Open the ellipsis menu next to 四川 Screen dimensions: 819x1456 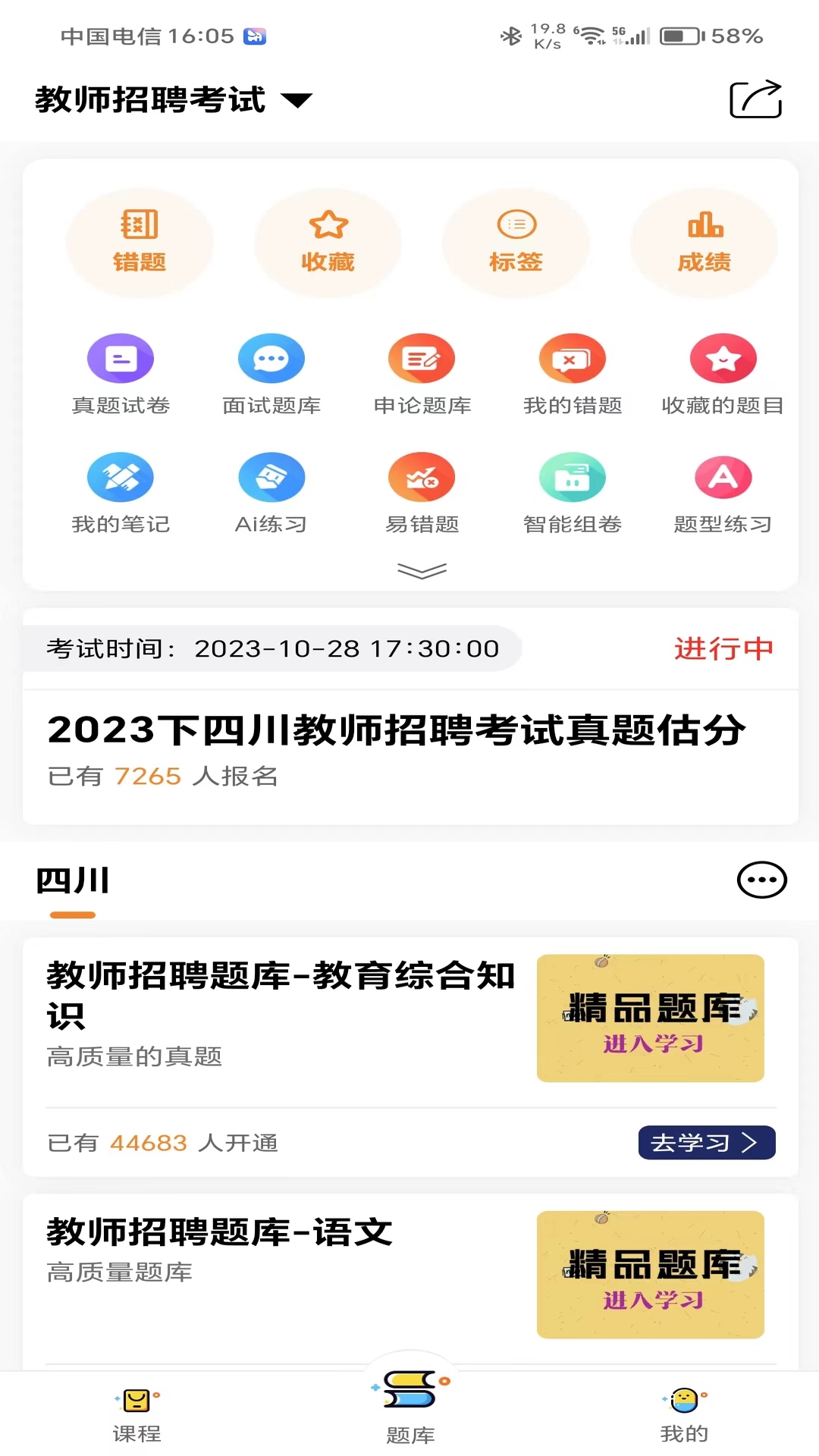pos(761,880)
